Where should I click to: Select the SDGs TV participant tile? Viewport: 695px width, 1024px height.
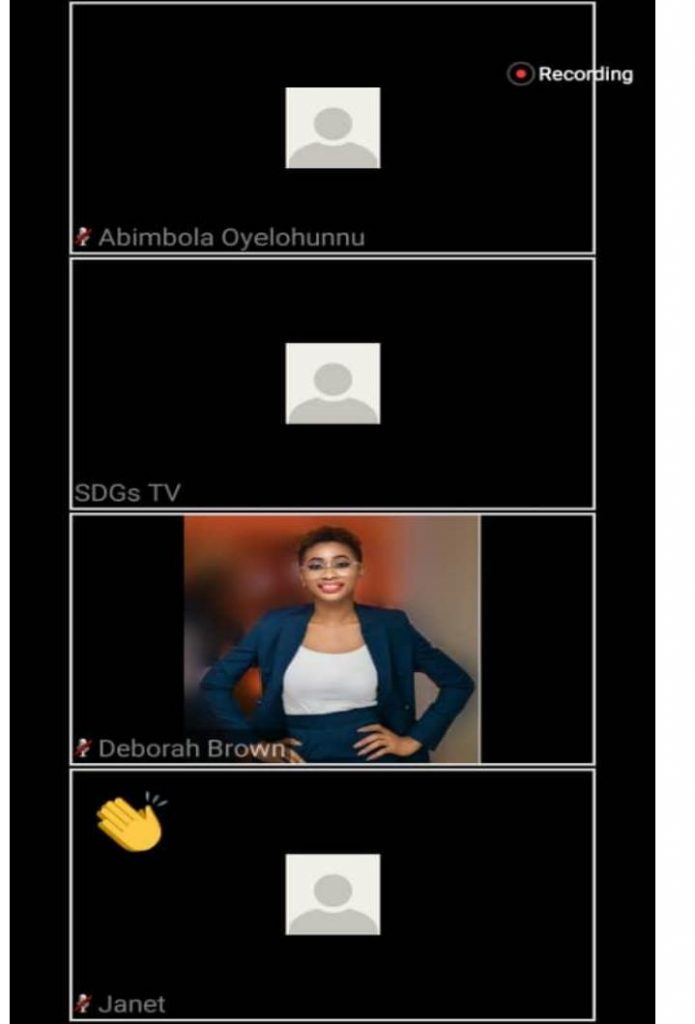[332, 384]
